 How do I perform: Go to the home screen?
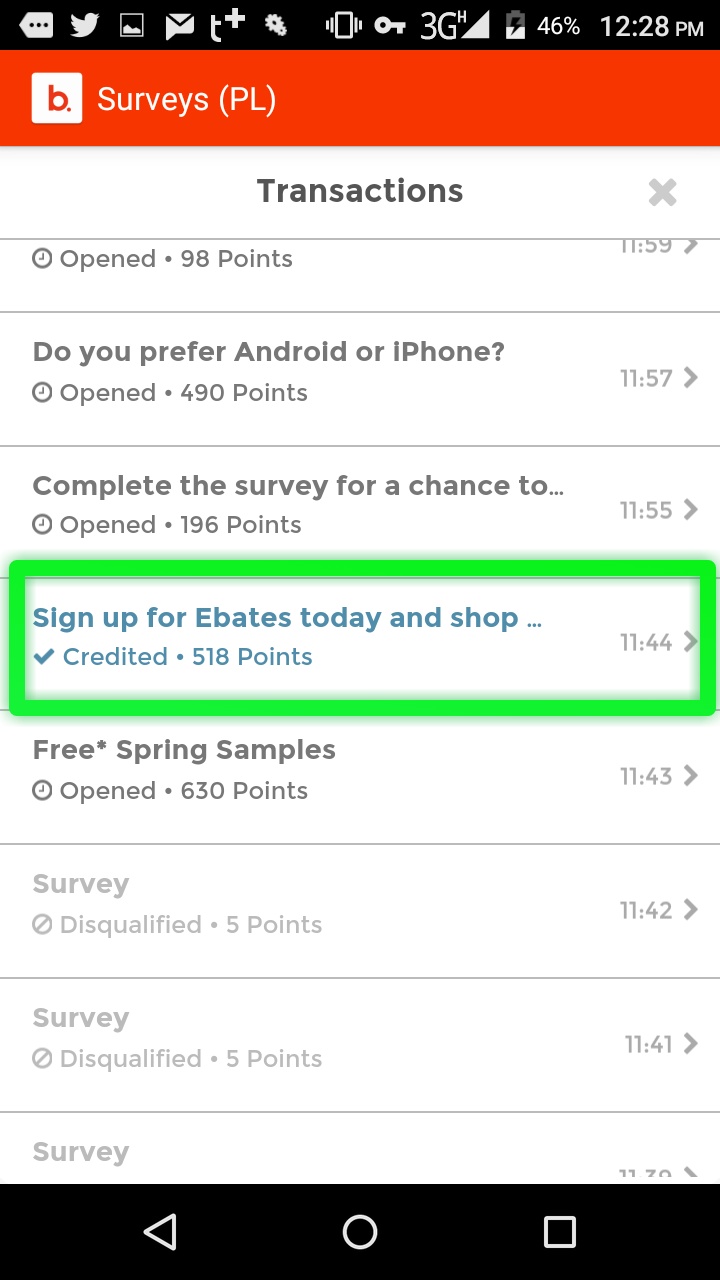(x=360, y=1232)
